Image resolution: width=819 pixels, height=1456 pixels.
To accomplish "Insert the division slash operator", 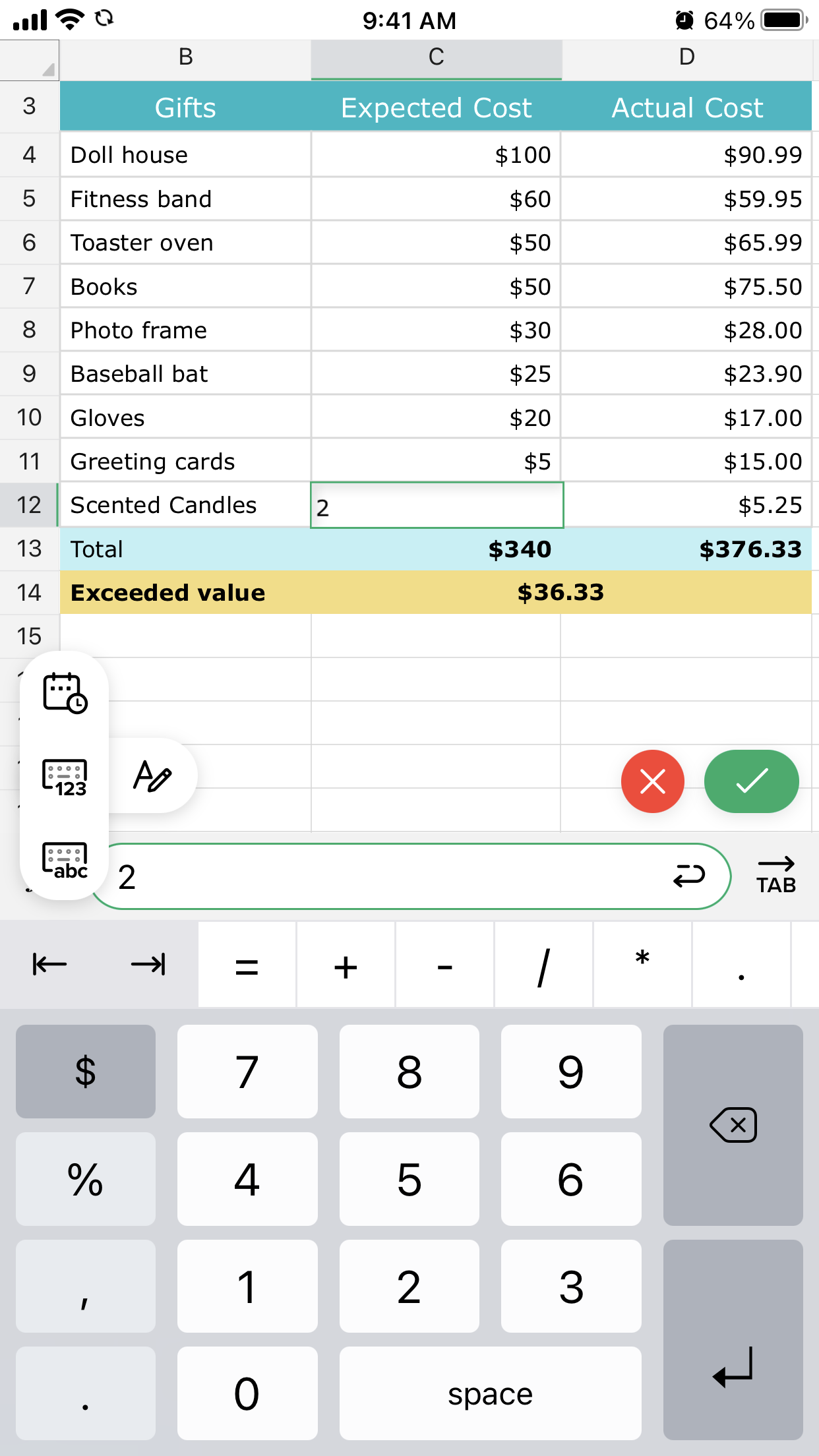I will pos(543,966).
